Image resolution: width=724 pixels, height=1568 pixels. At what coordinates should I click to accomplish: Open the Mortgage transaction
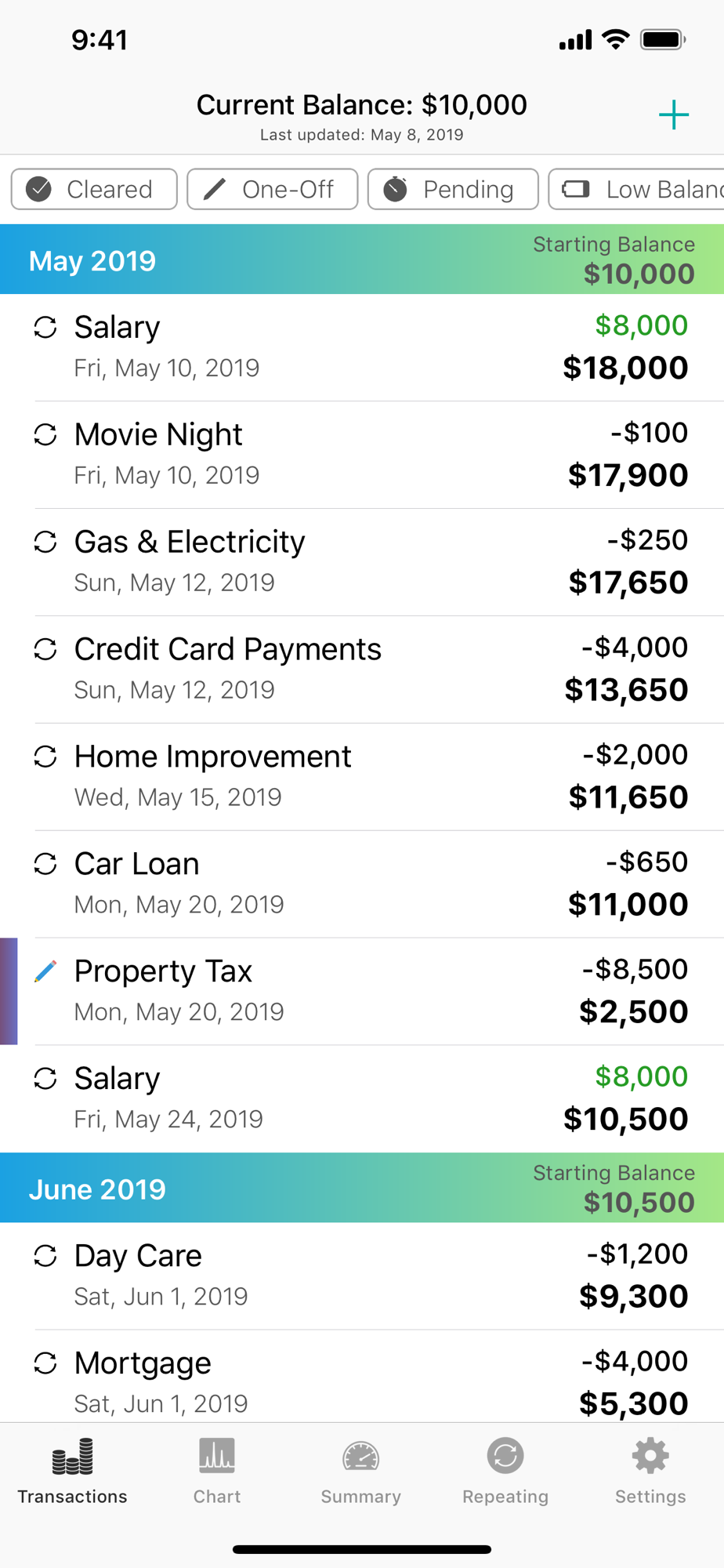click(362, 1381)
